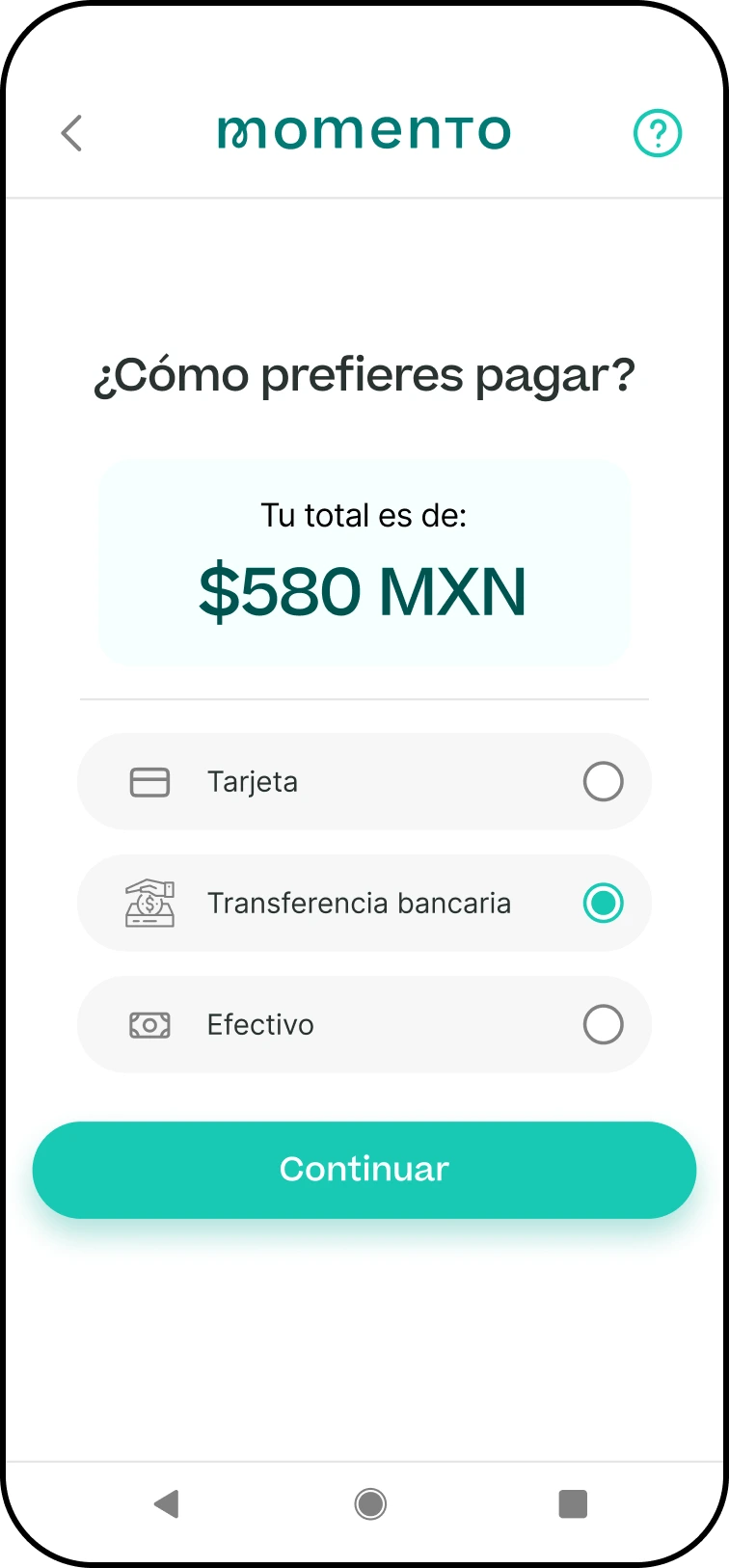Open the help question mark icon

[657, 132]
